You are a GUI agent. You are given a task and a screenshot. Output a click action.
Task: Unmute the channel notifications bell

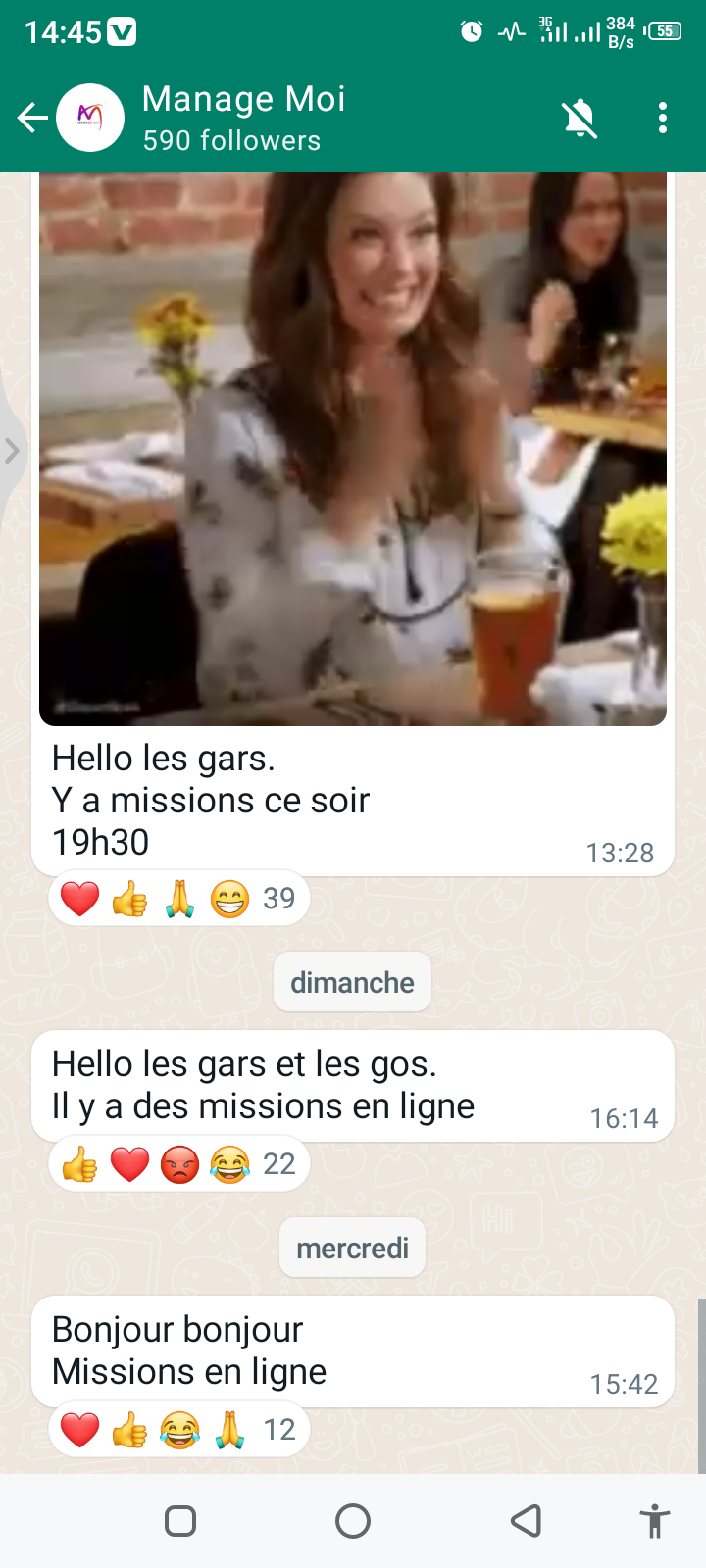coord(580,119)
